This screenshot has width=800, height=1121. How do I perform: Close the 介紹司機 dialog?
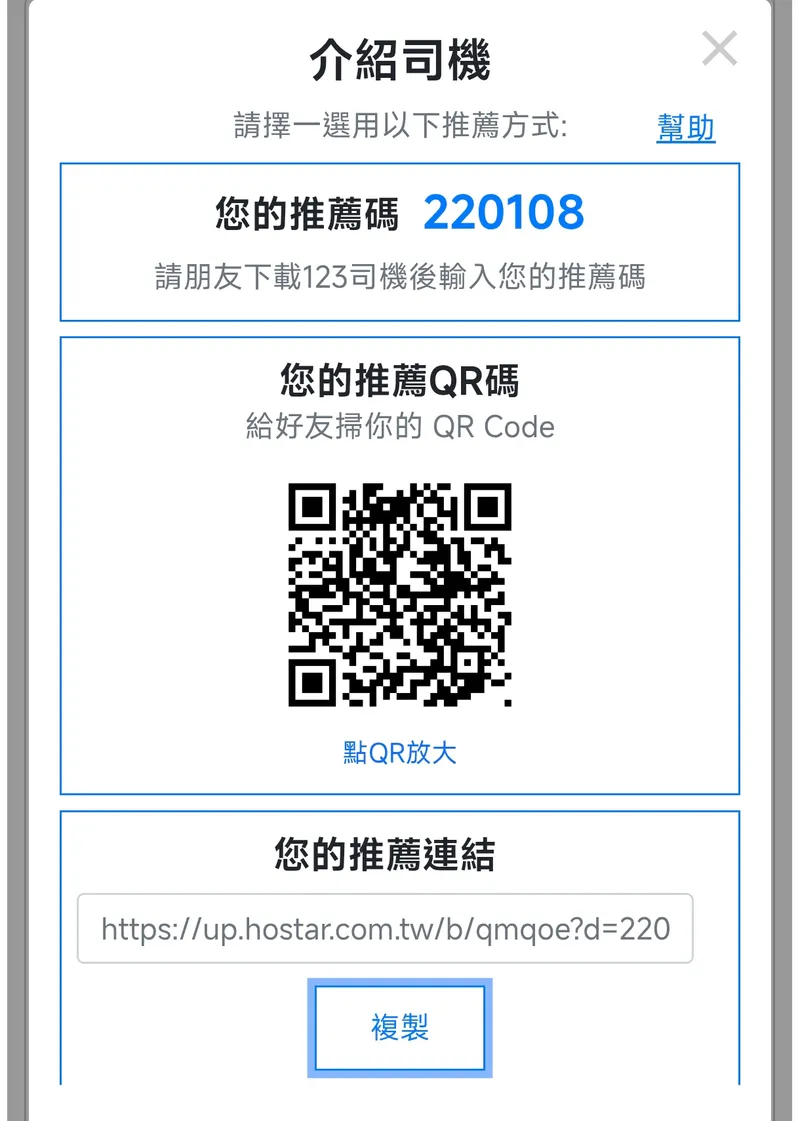719,49
